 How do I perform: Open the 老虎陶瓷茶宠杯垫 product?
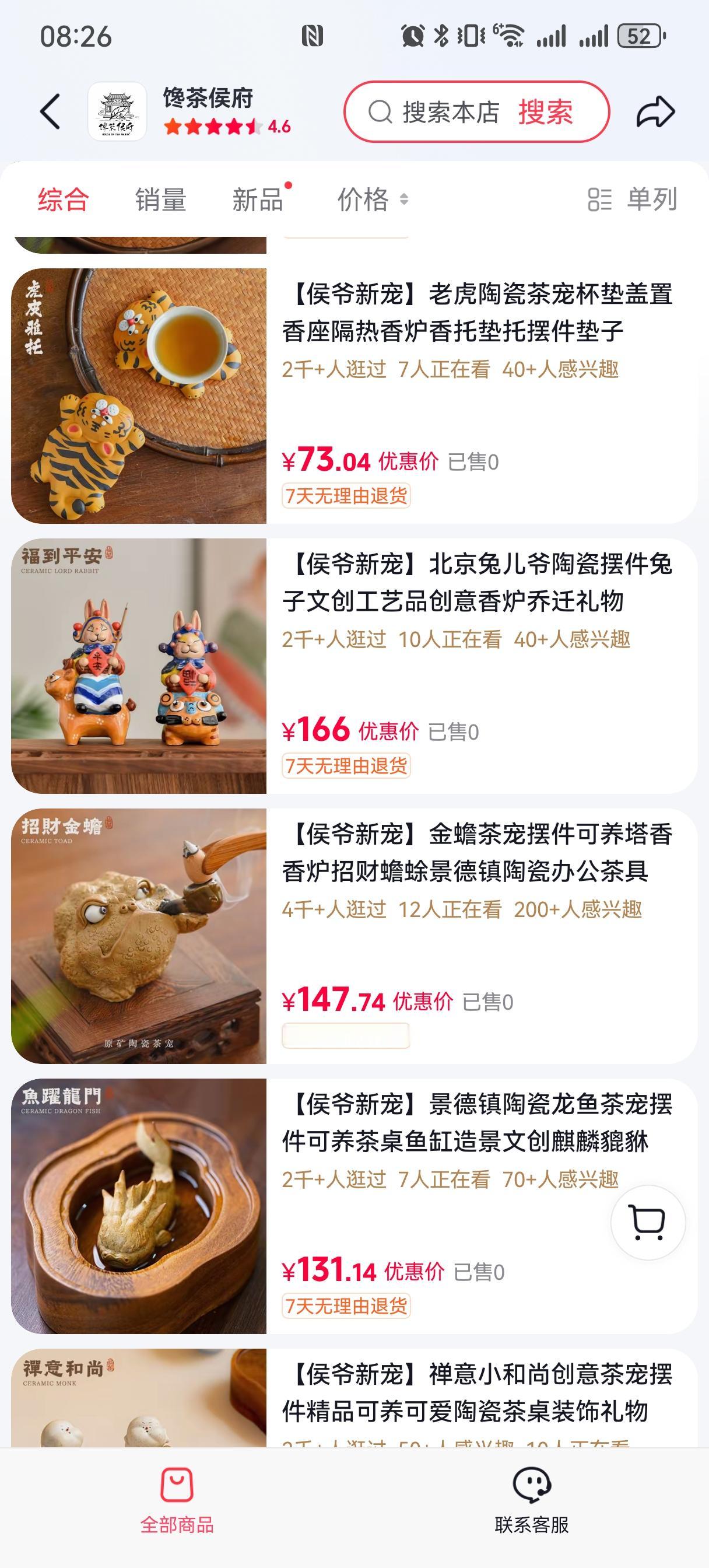pos(354,395)
